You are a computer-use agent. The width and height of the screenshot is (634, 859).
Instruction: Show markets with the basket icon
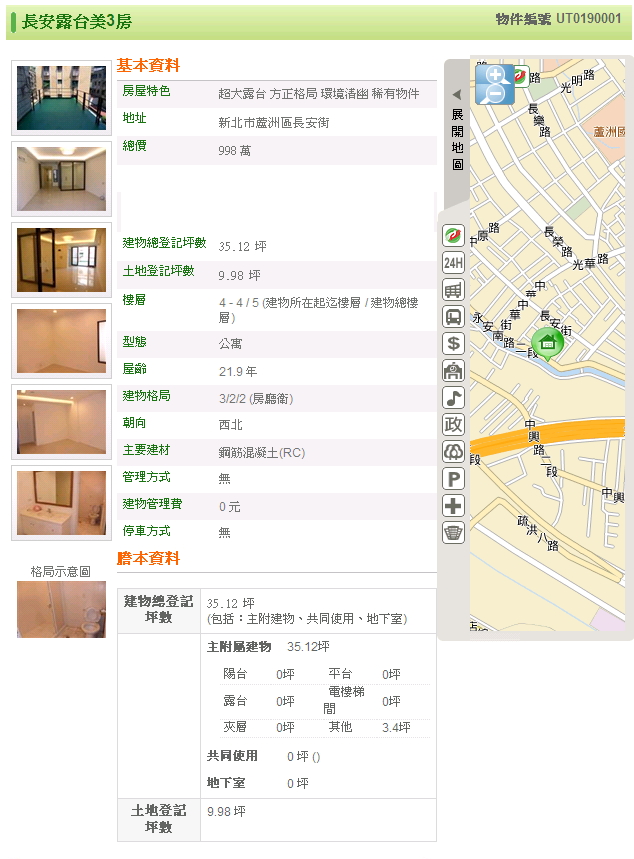[453, 533]
